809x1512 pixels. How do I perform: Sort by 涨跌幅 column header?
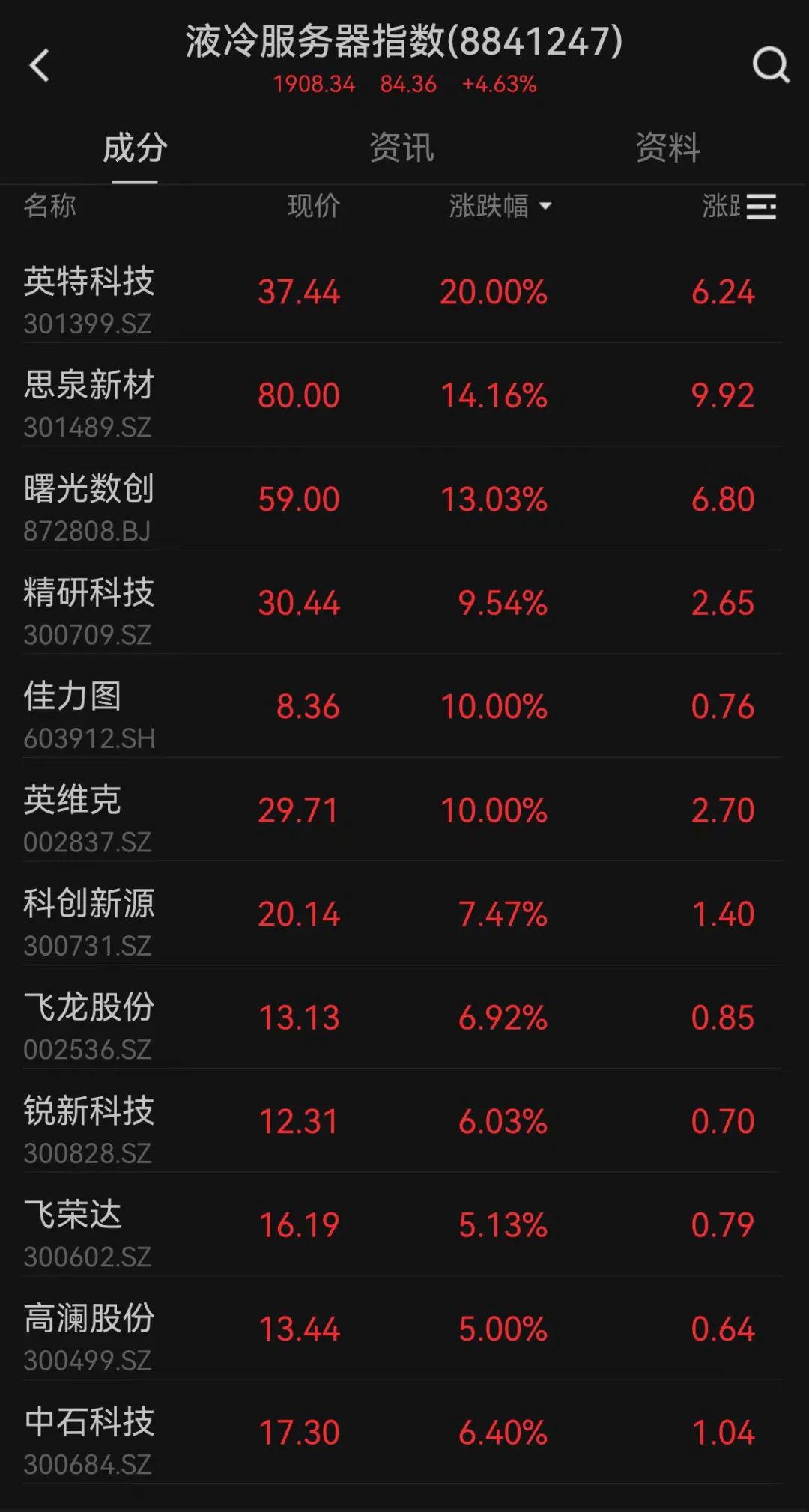coord(499,206)
